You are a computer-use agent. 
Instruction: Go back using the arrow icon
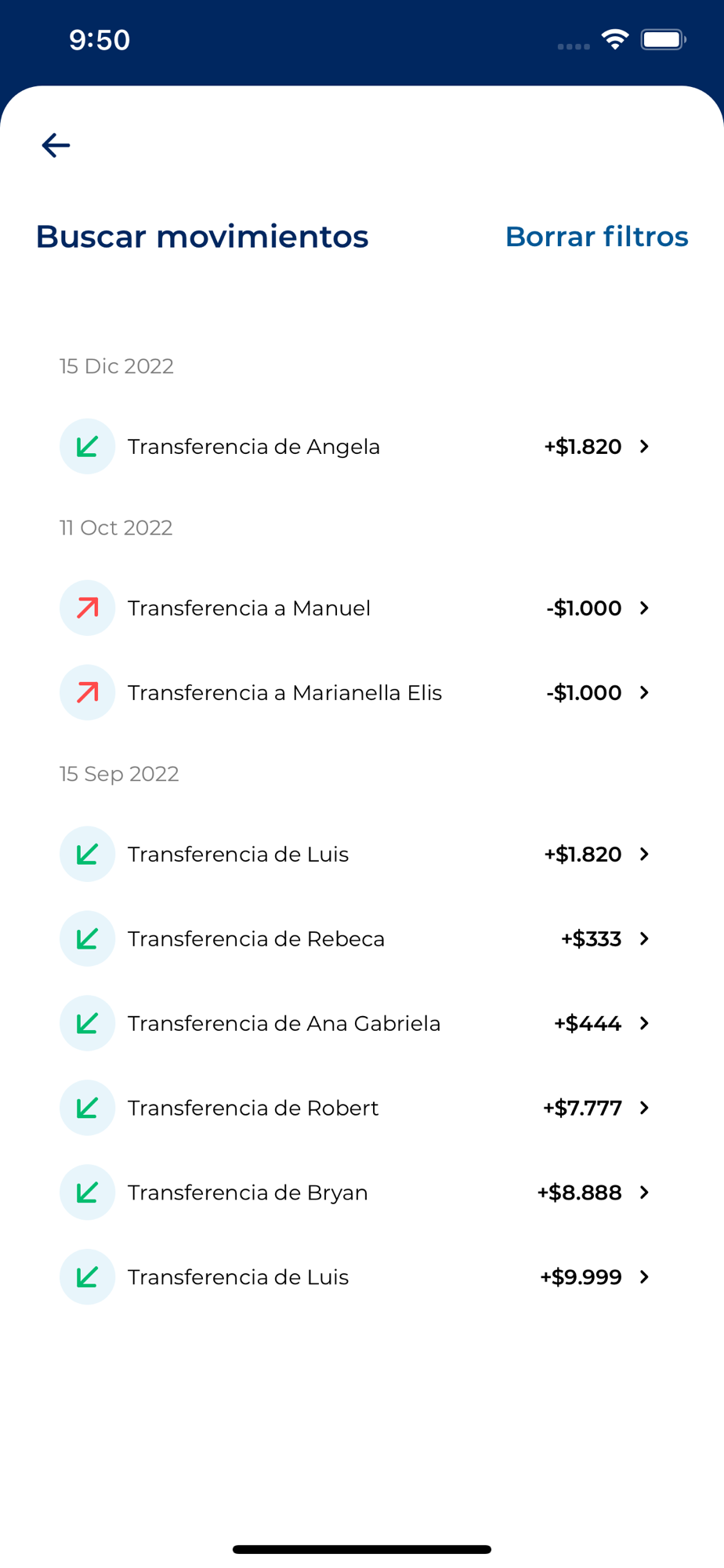point(56,145)
